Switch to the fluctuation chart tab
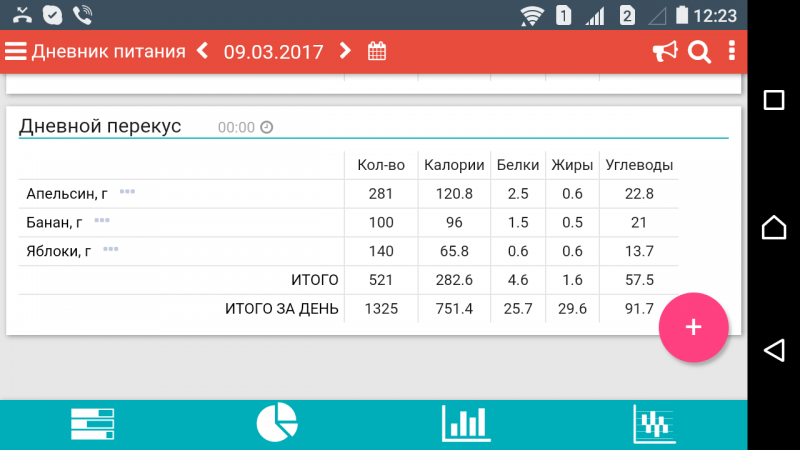The width and height of the screenshot is (800, 450). 653,425
